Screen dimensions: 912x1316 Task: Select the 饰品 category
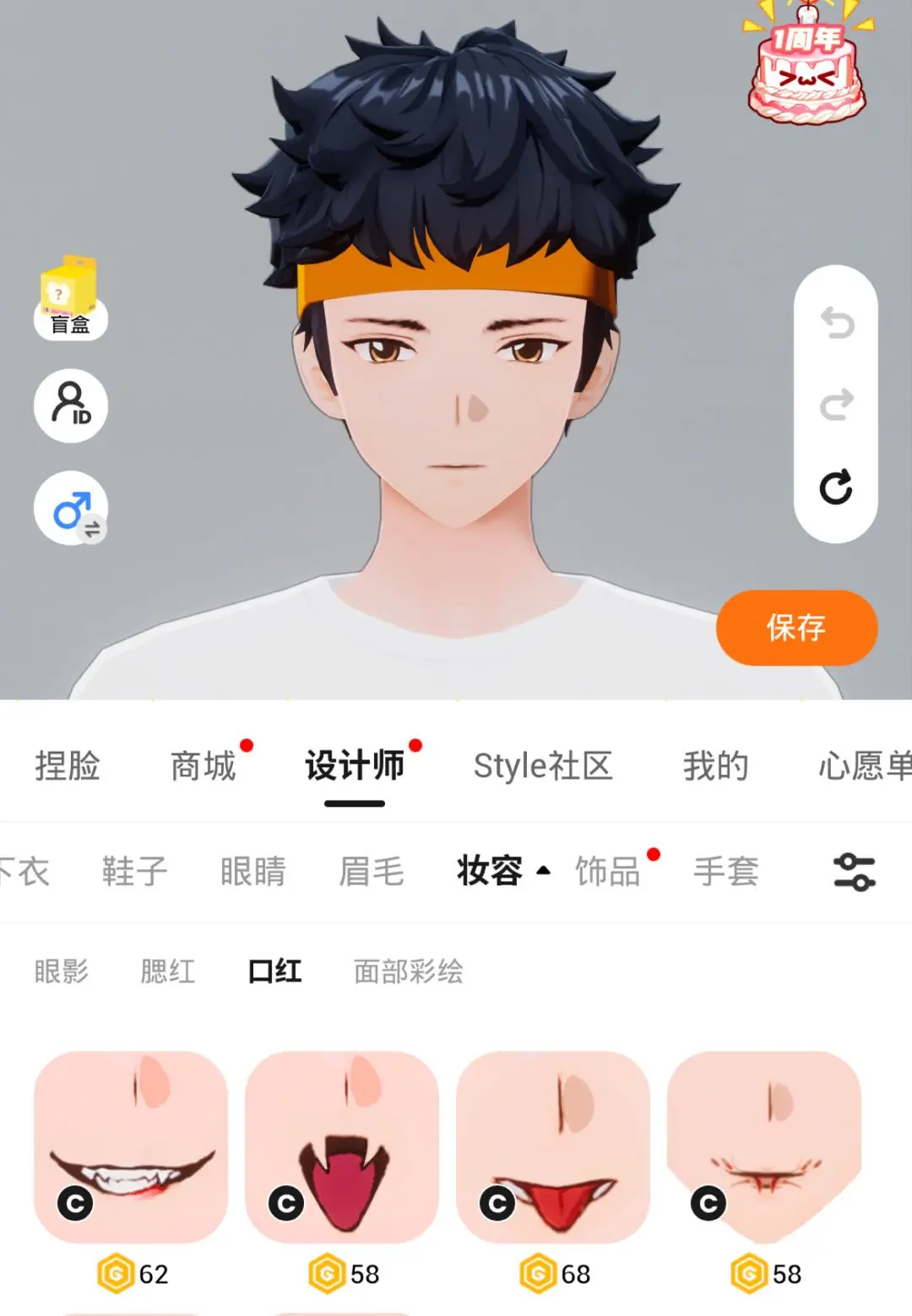tap(607, 872)
